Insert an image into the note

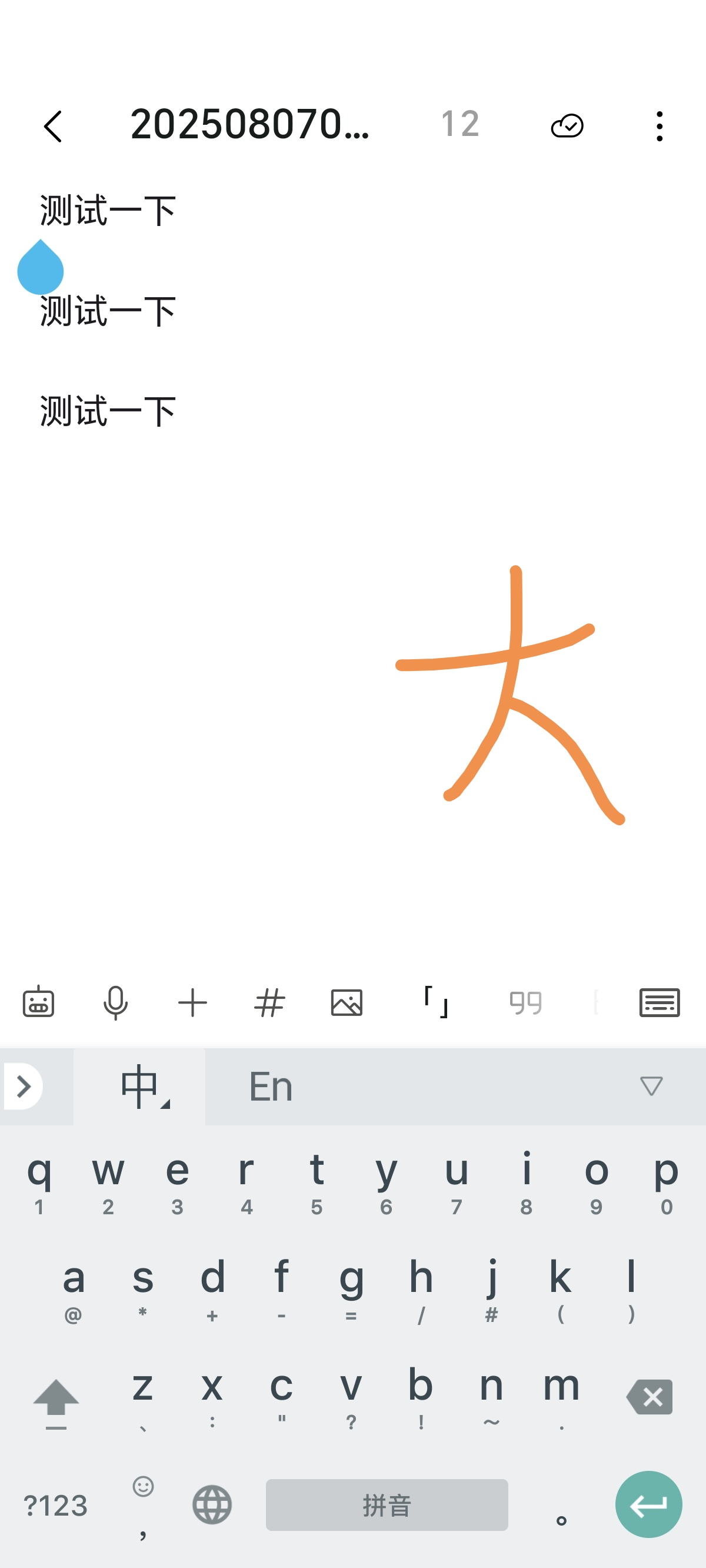click(347, 1002)
